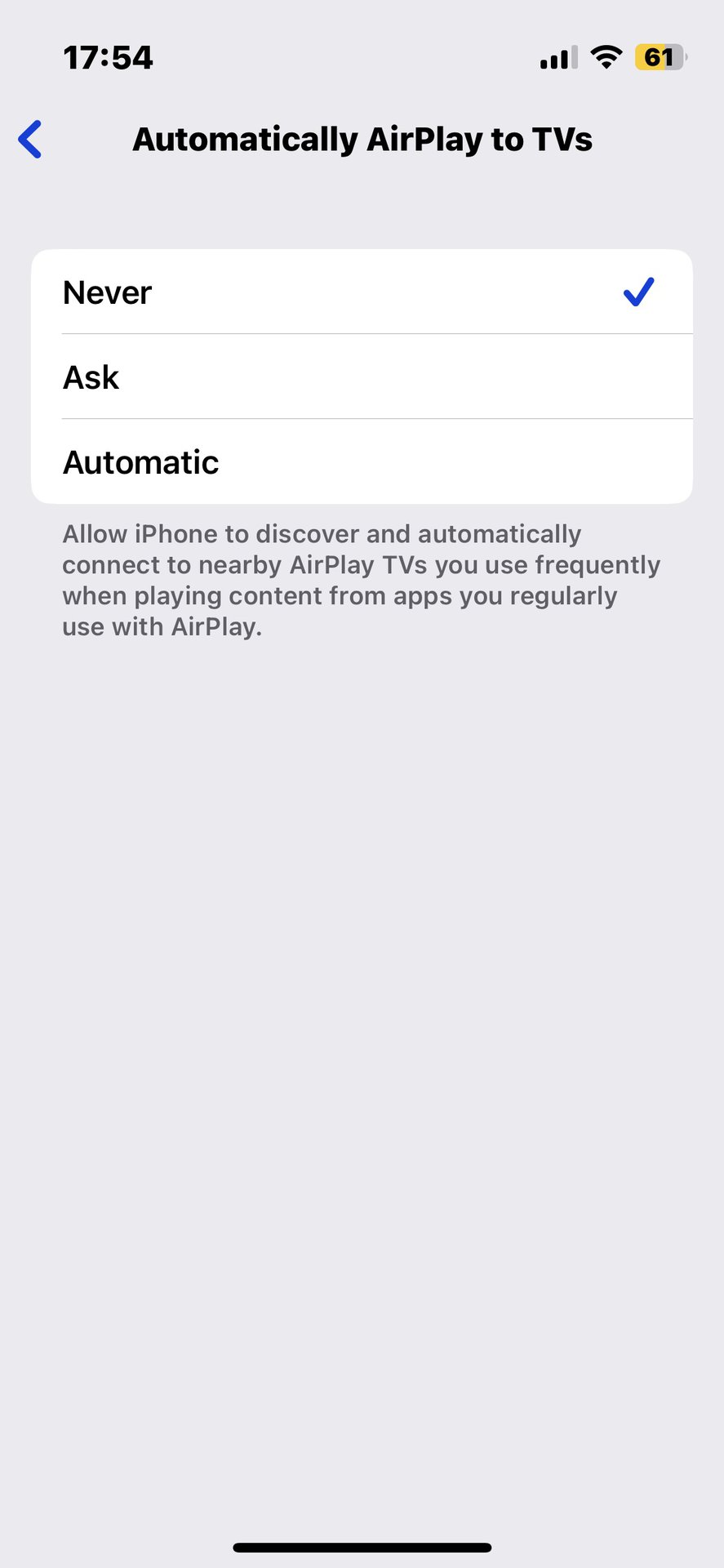Choose Ask for AirPlay to TVs
724x1568 pixels.
361,377
